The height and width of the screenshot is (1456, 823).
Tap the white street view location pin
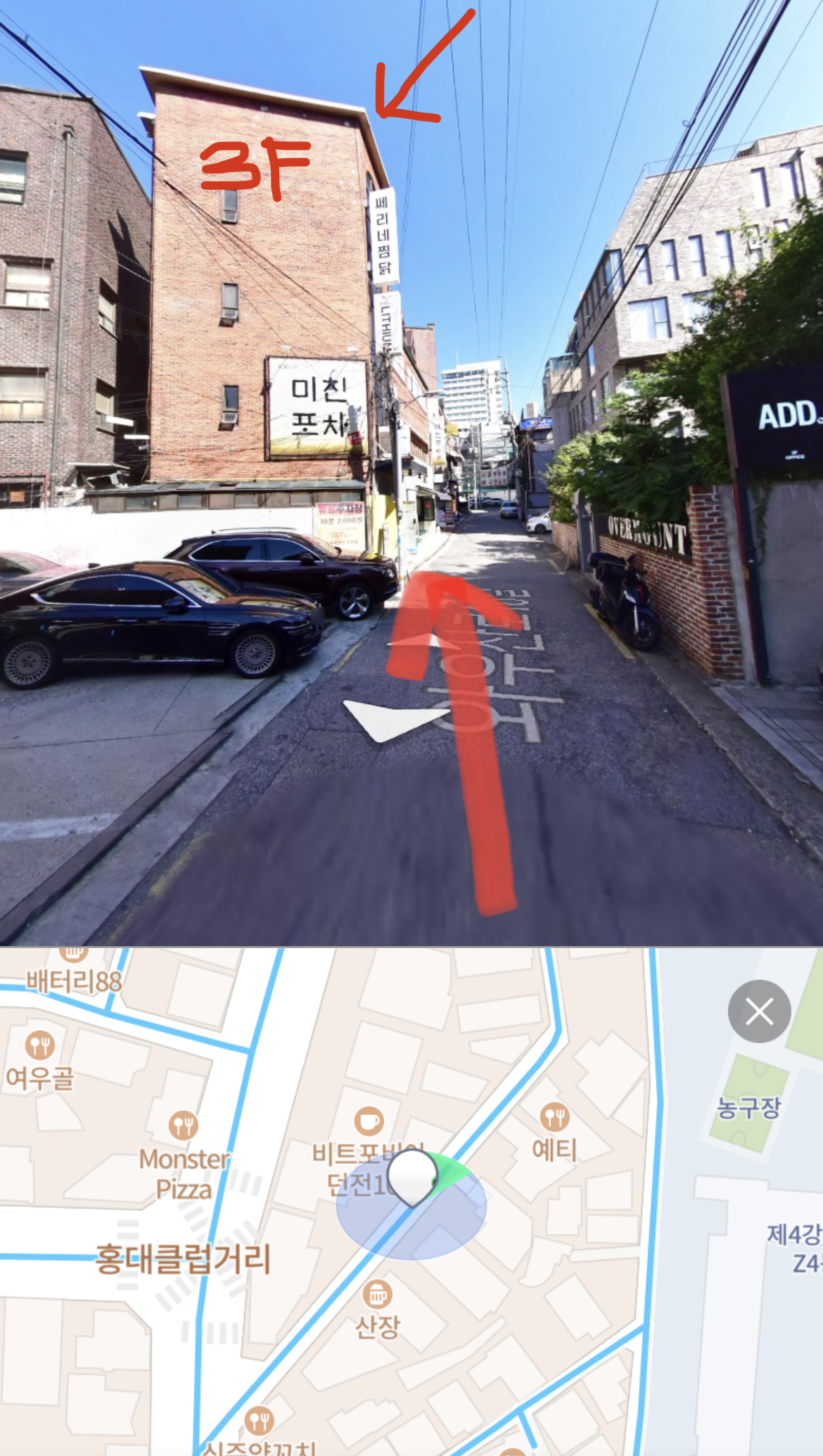(x=413, y=1176)
